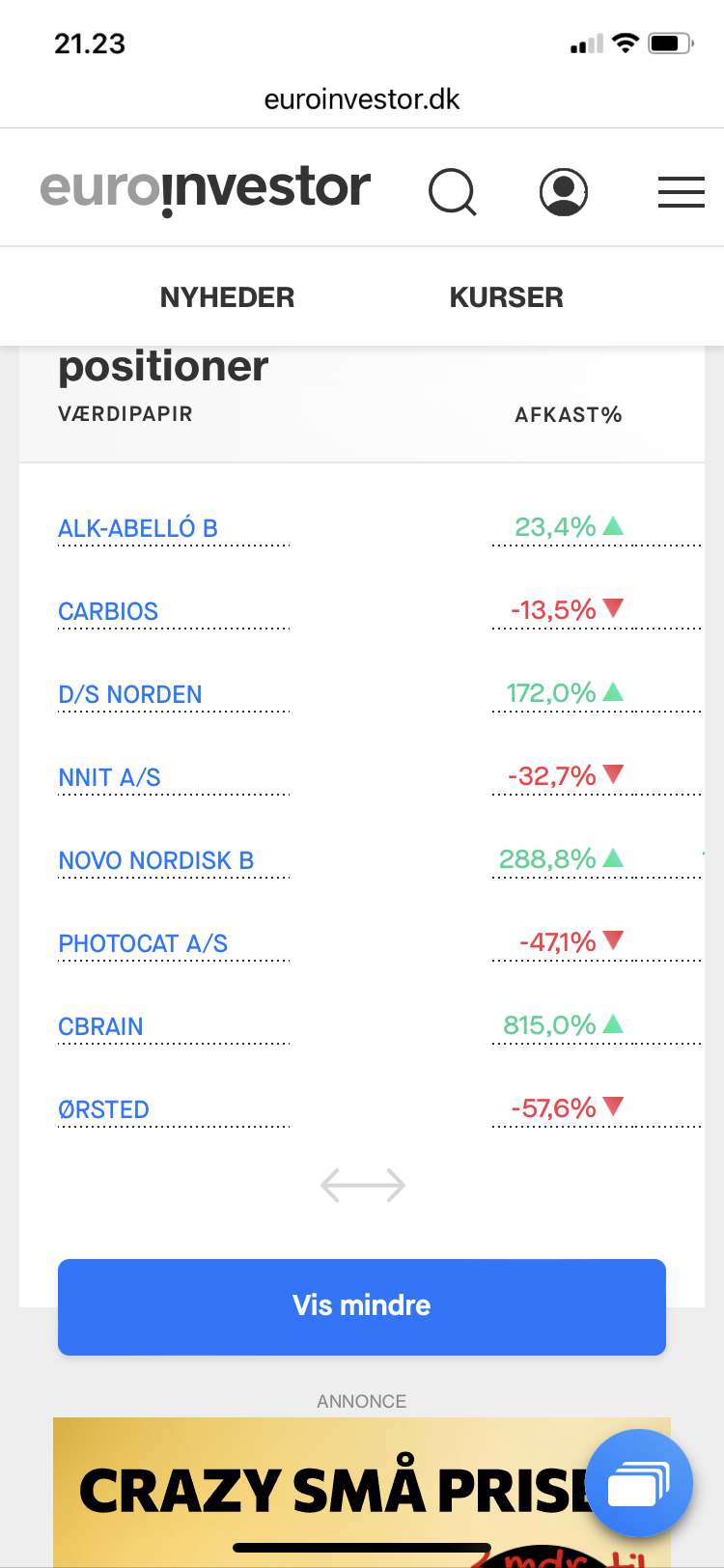Open the NNIT A/S stock link
Screen dimensions: 724x1568
(109, 777)
